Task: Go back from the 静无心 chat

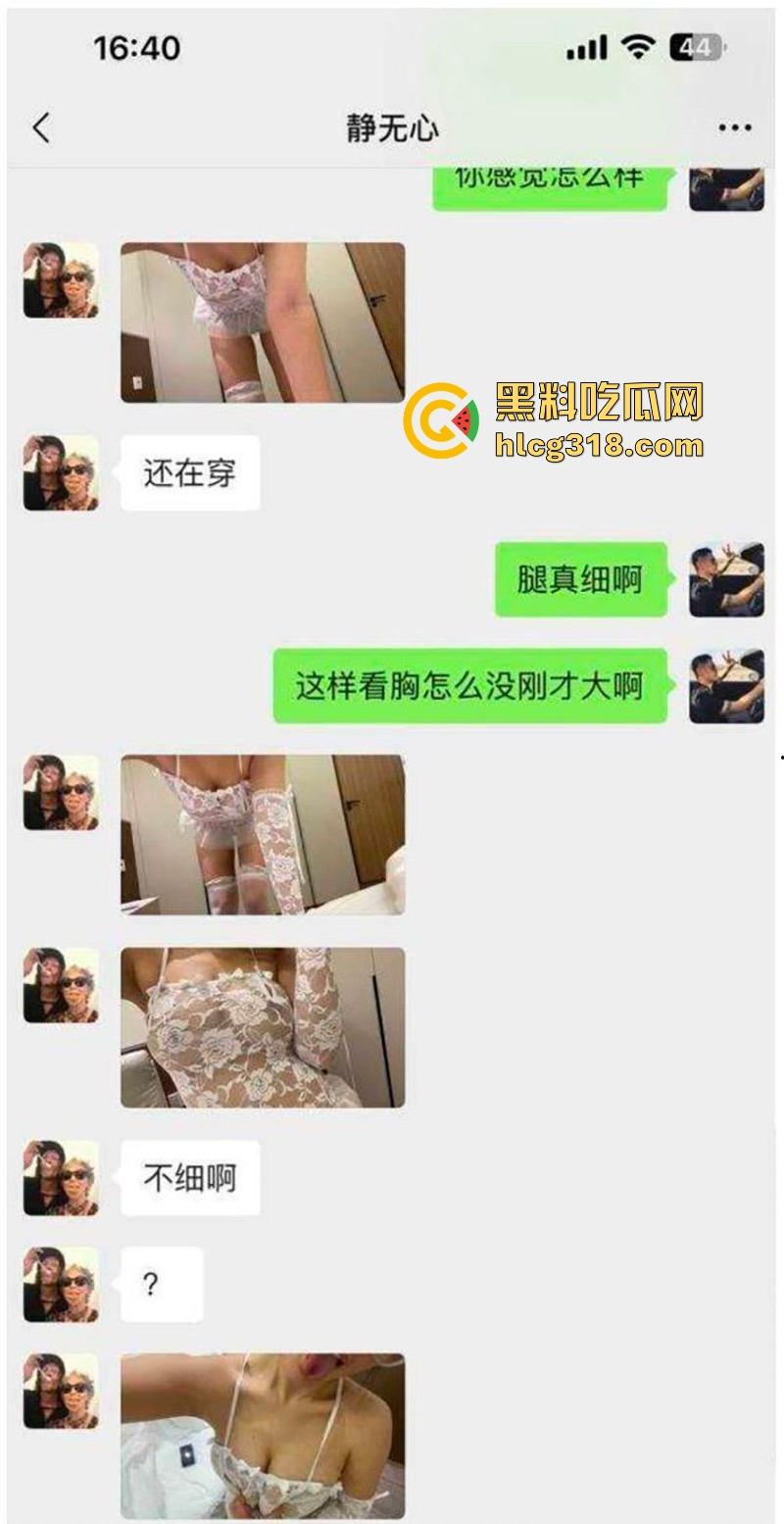Action: (x=41, y=127)
